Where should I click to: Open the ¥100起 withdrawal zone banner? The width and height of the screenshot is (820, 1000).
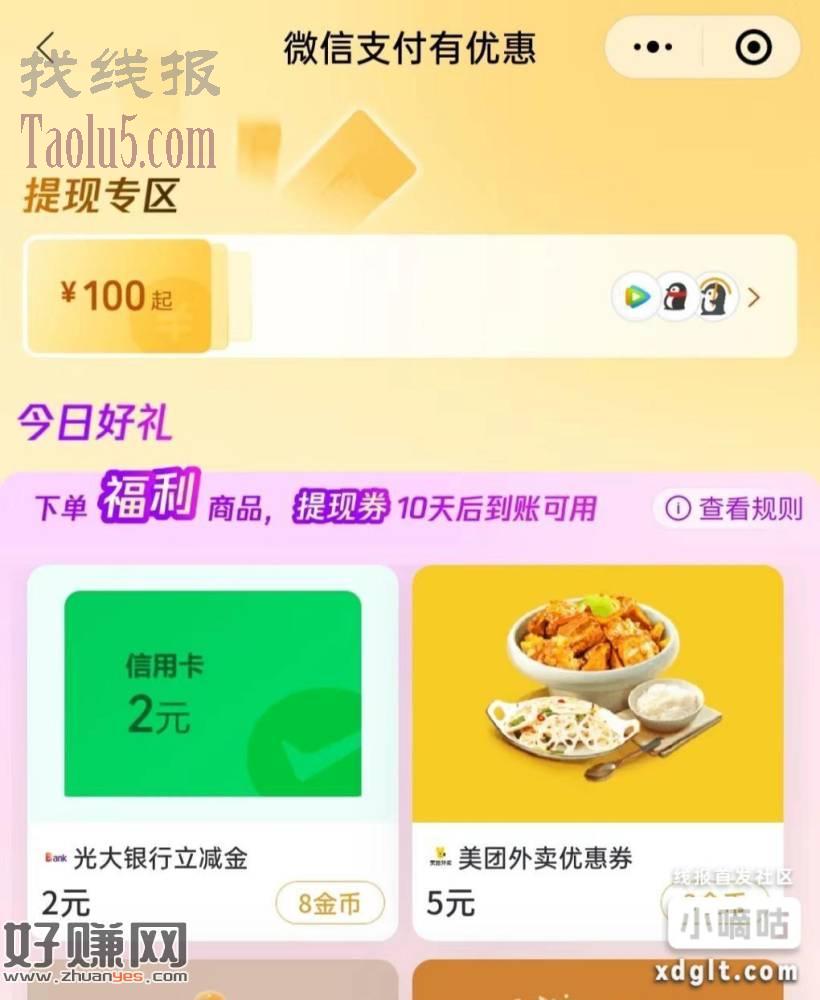click(410, 296)
